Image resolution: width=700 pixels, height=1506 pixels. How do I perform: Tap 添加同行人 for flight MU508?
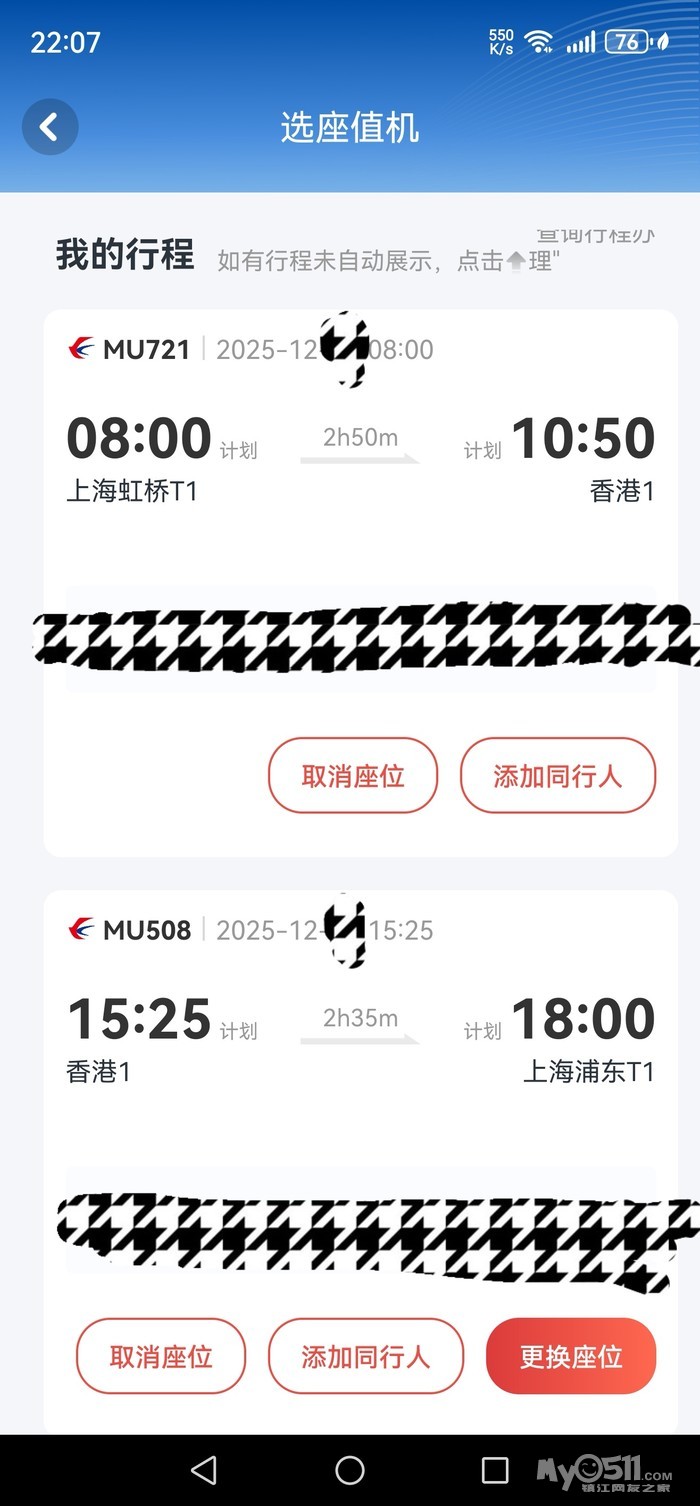[x=365, y=1356]
